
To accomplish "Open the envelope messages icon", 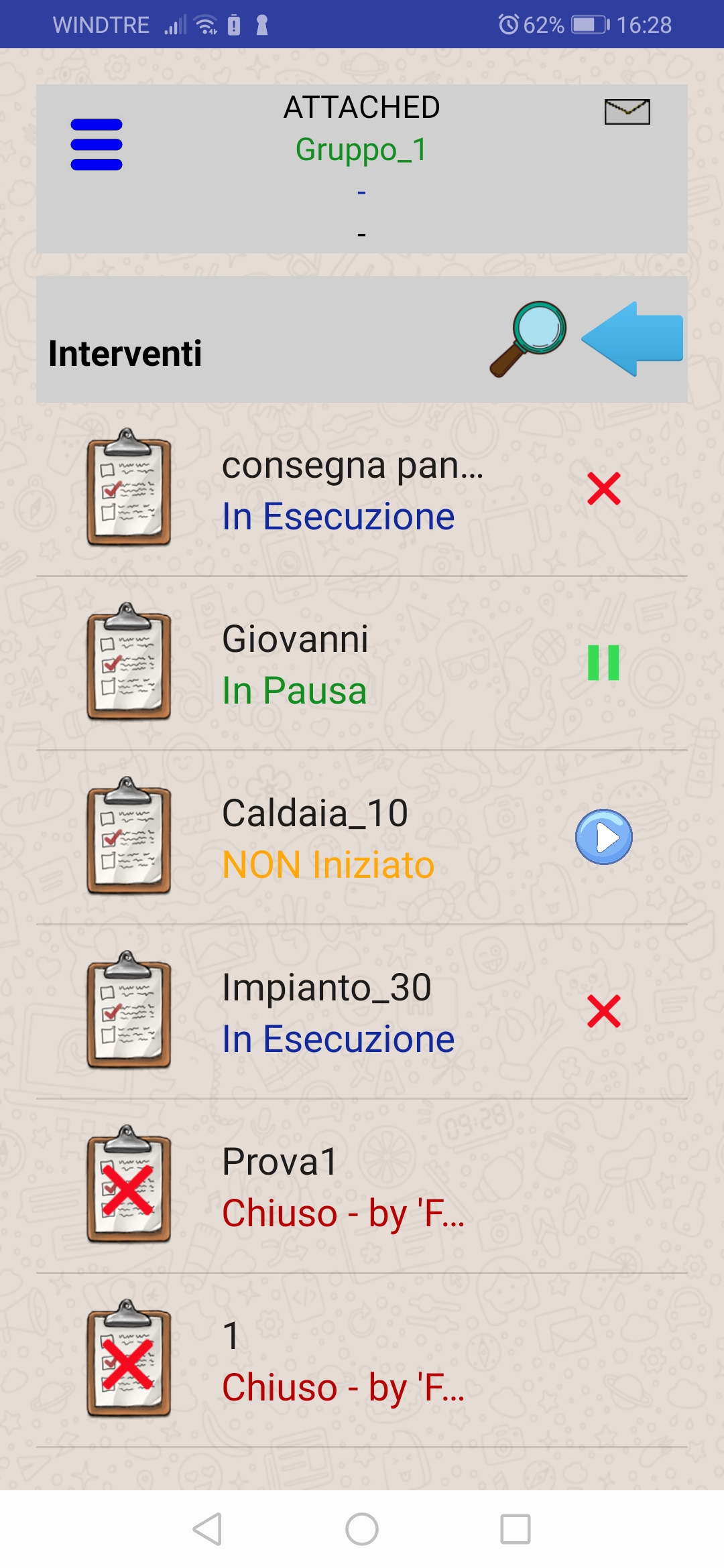I will pyautogui.click(x=627, y=112).
